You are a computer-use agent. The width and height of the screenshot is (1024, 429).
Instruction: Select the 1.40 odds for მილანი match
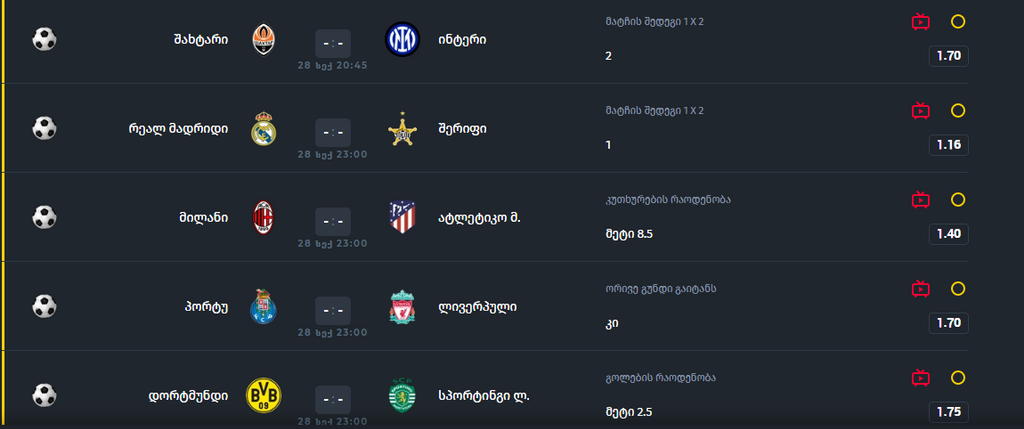pos(948,234)
